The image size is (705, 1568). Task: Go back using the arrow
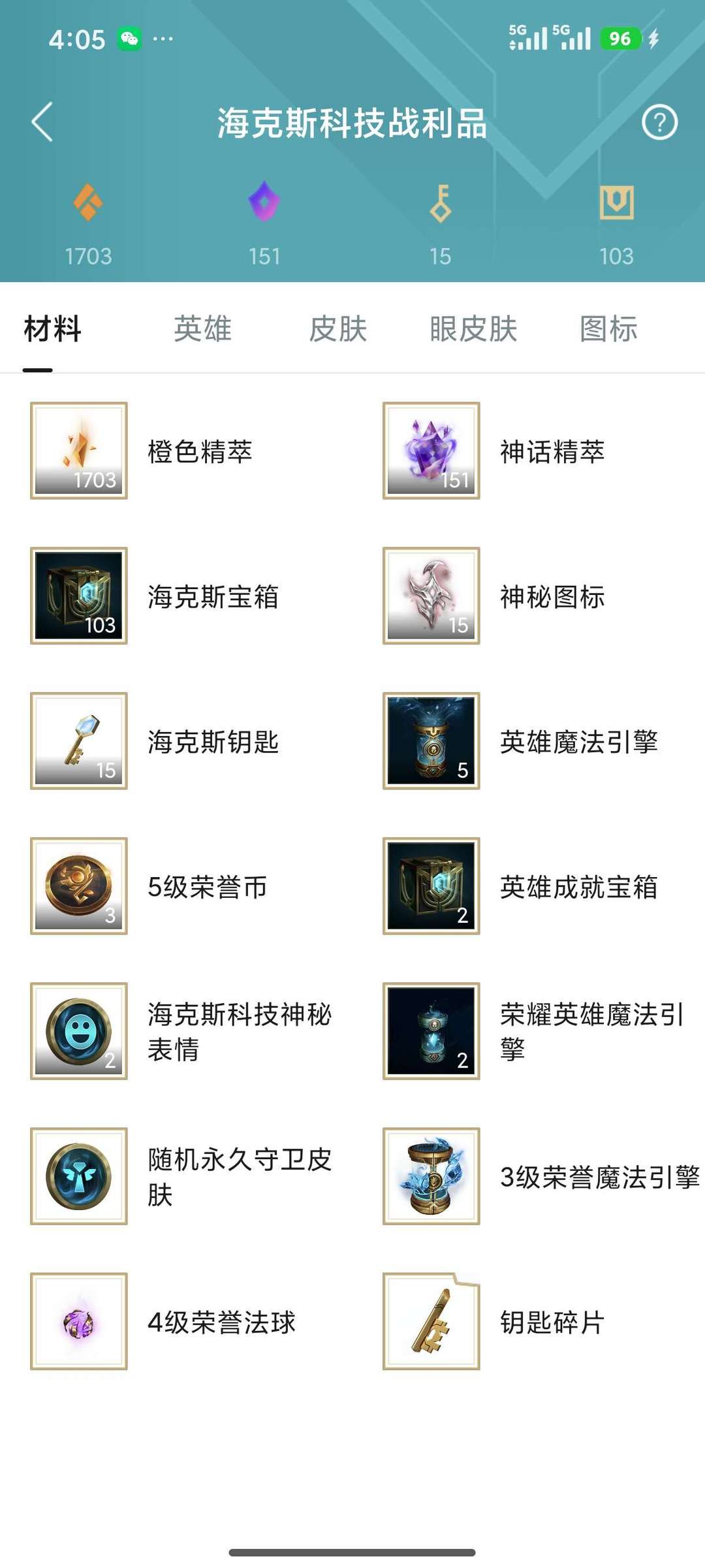(x=42, y=122)
